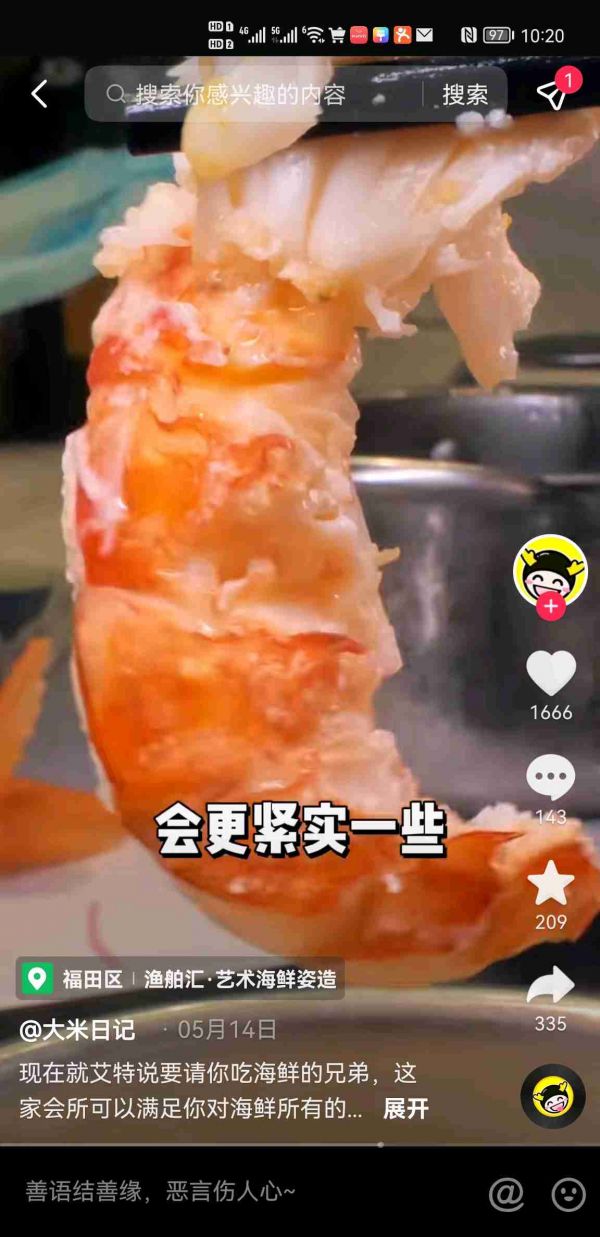This screenshot has width=600, height=1237.
Task: Open the messages paper-plane icon
Action: [552, 92]
